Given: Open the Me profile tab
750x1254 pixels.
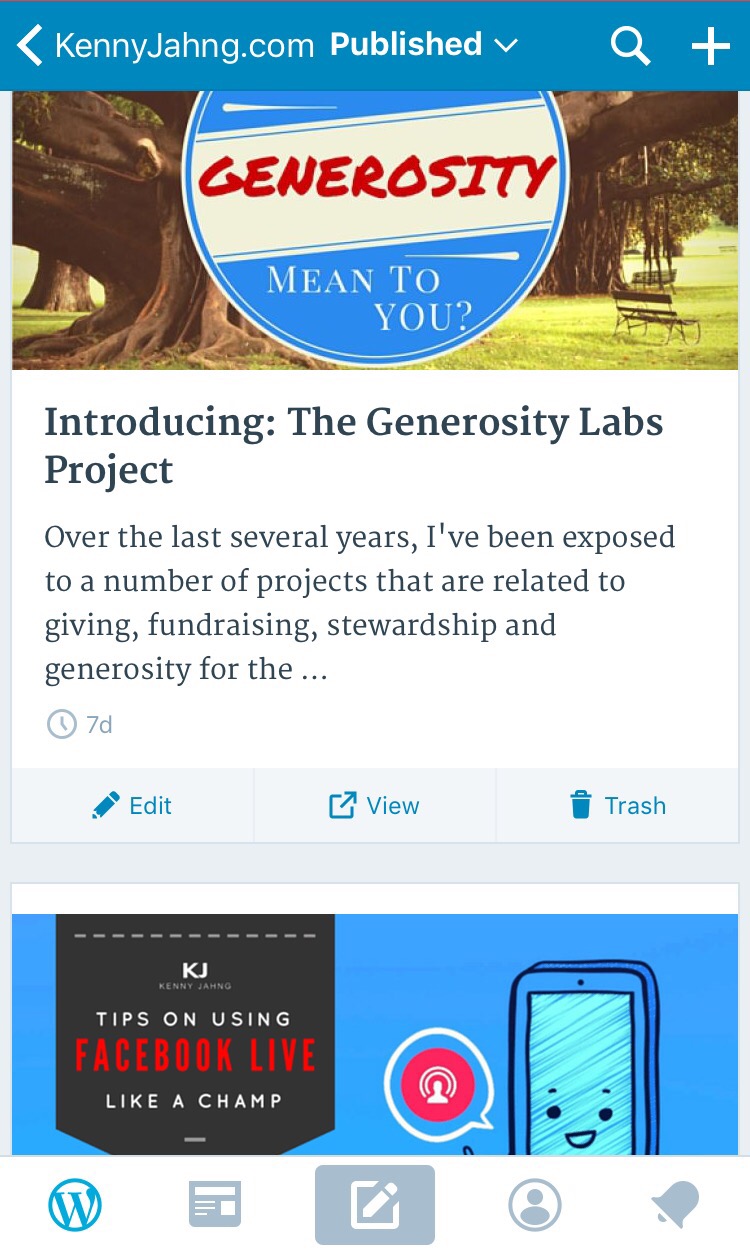Looking at the screenshot, I should click(x=535, y=1205).
